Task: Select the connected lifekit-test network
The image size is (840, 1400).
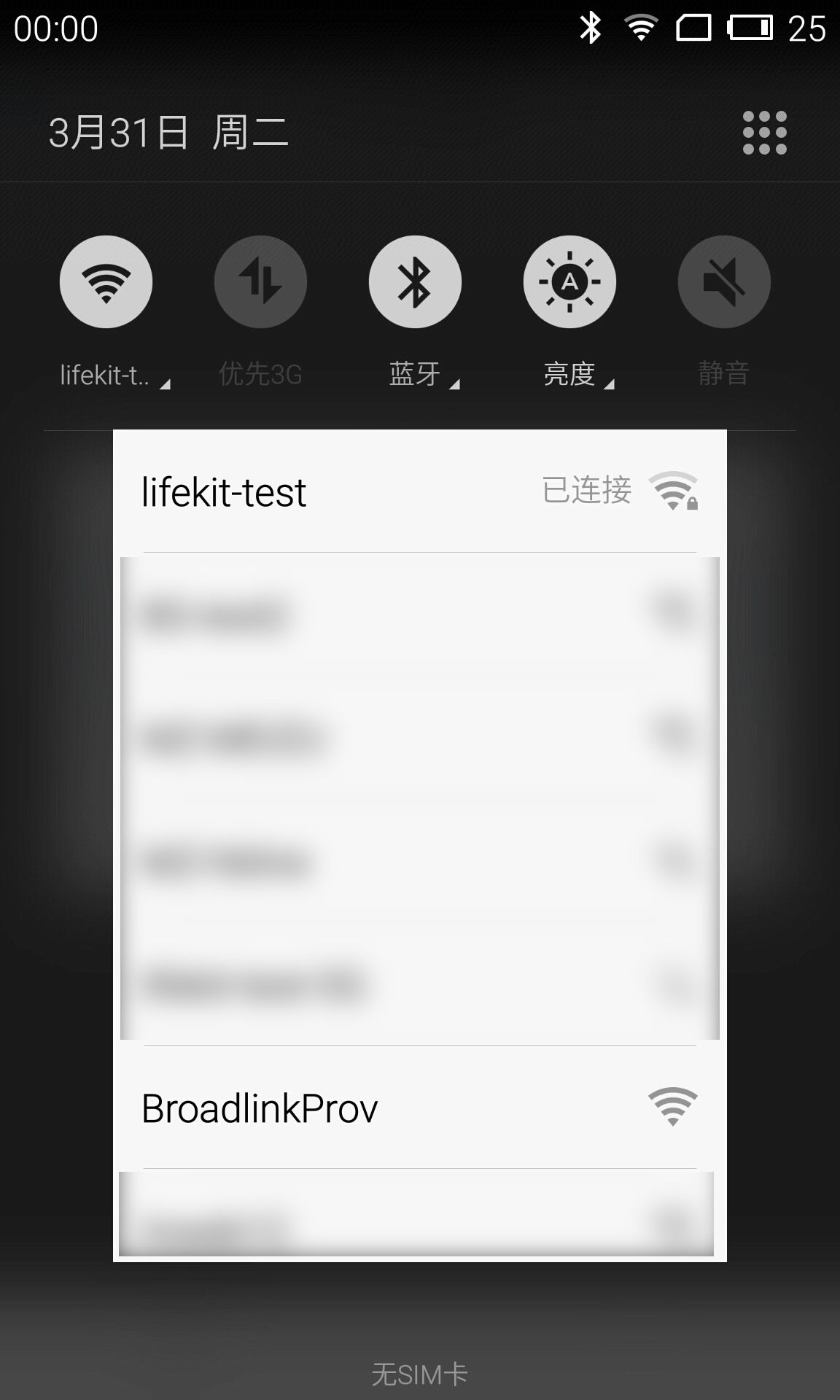Action: pos(419,491)
